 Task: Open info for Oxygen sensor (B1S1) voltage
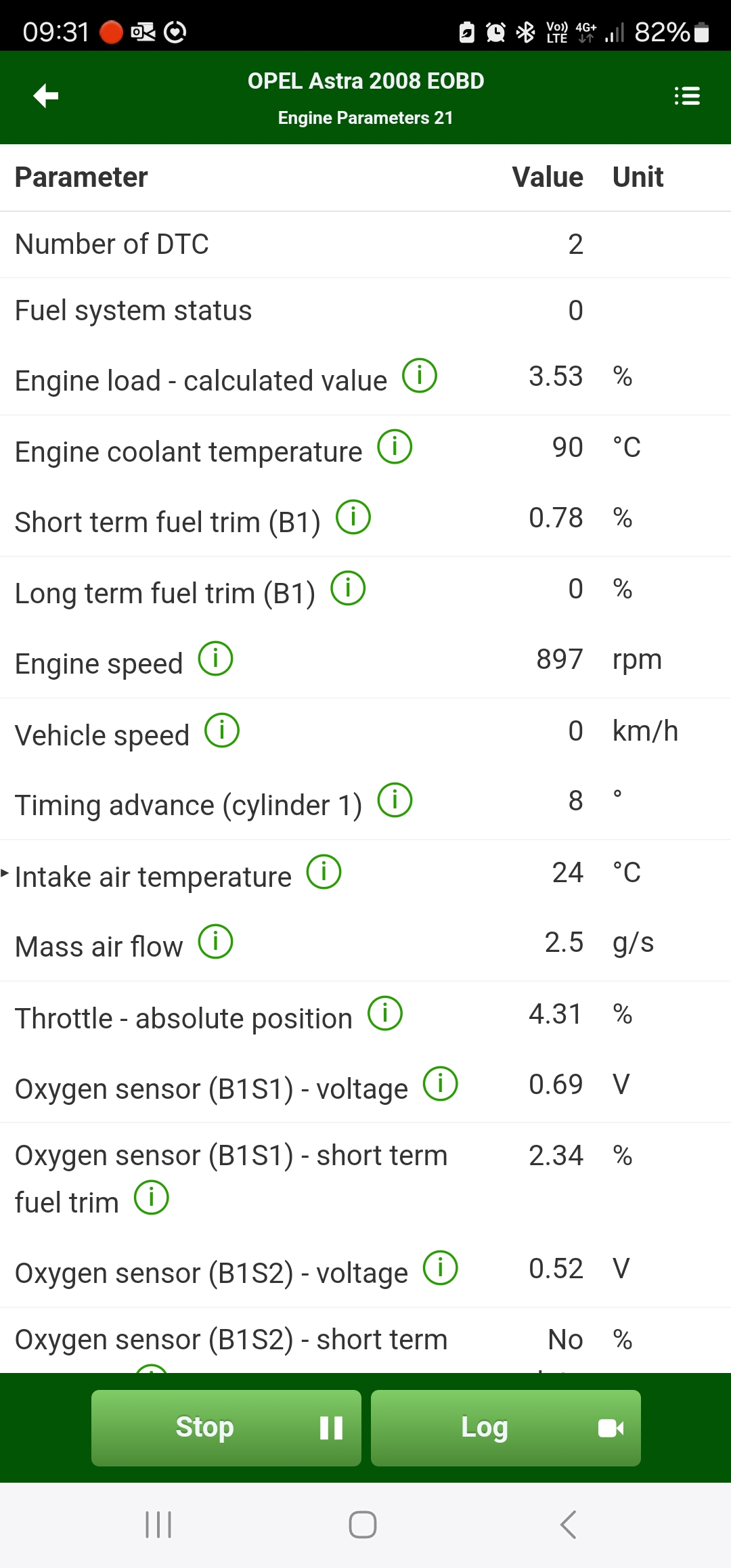point(441,1084)
